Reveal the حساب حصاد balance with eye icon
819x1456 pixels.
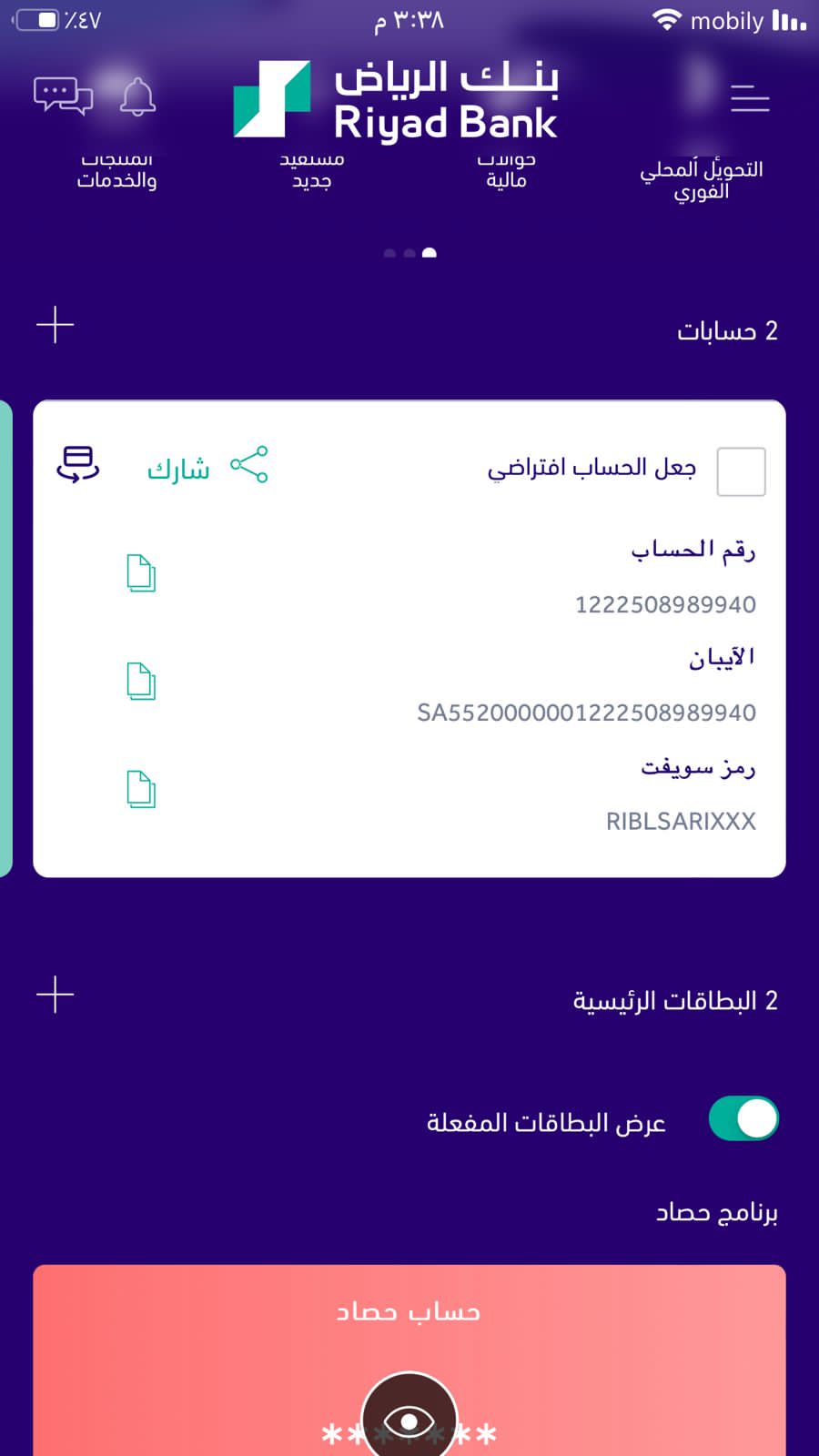(x=409, y=1420)
